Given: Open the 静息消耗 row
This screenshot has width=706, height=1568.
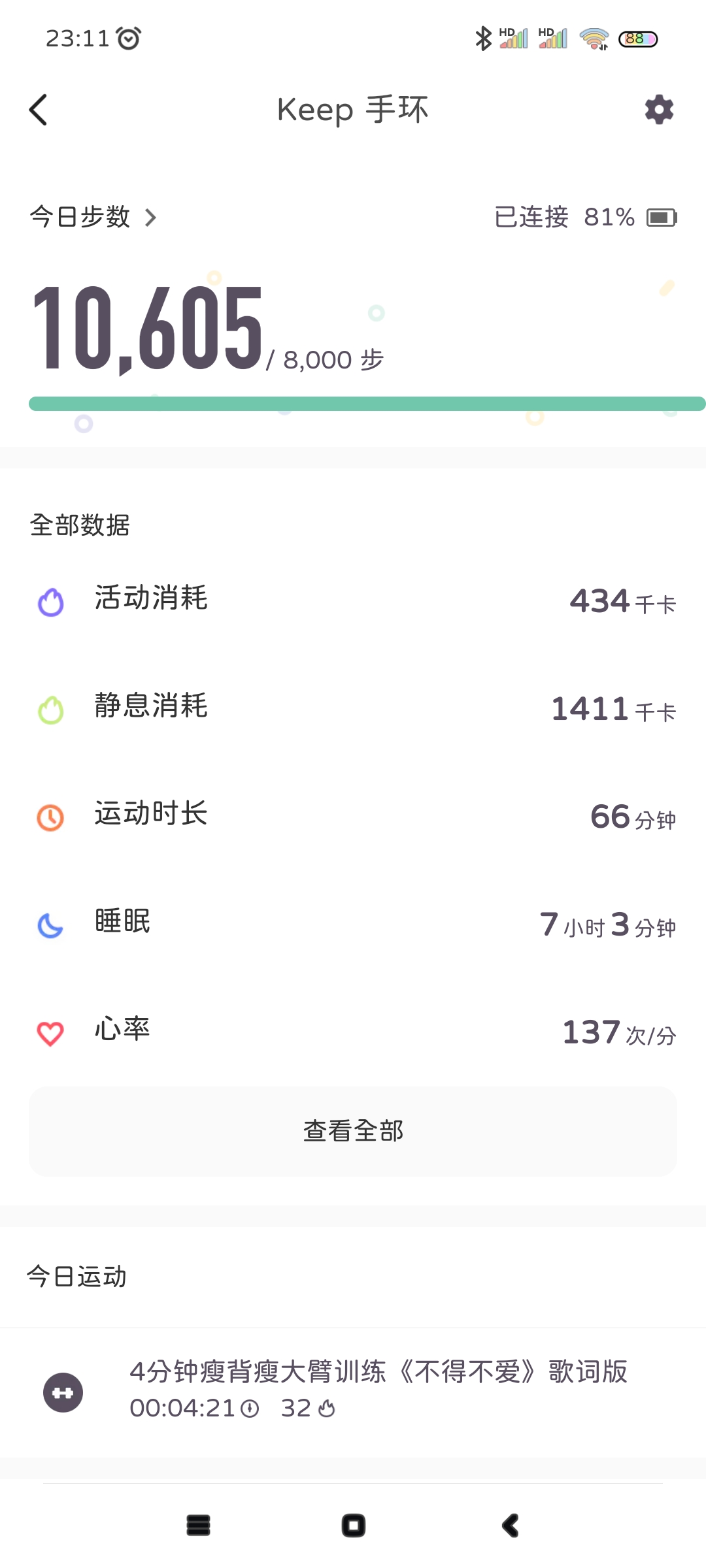Looking at the screenshot, I should tap(353, 708).
